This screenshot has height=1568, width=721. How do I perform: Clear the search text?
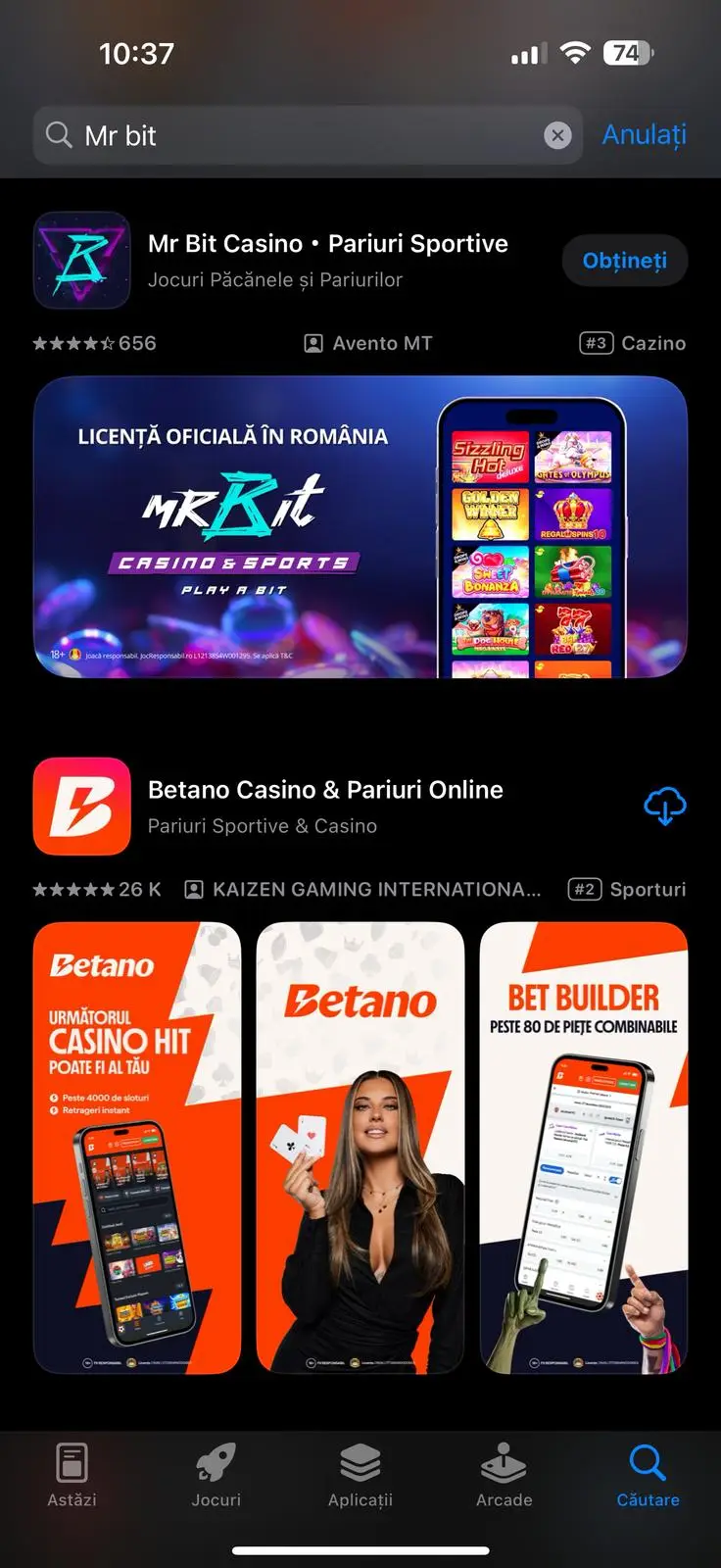(x=557, y=135)
